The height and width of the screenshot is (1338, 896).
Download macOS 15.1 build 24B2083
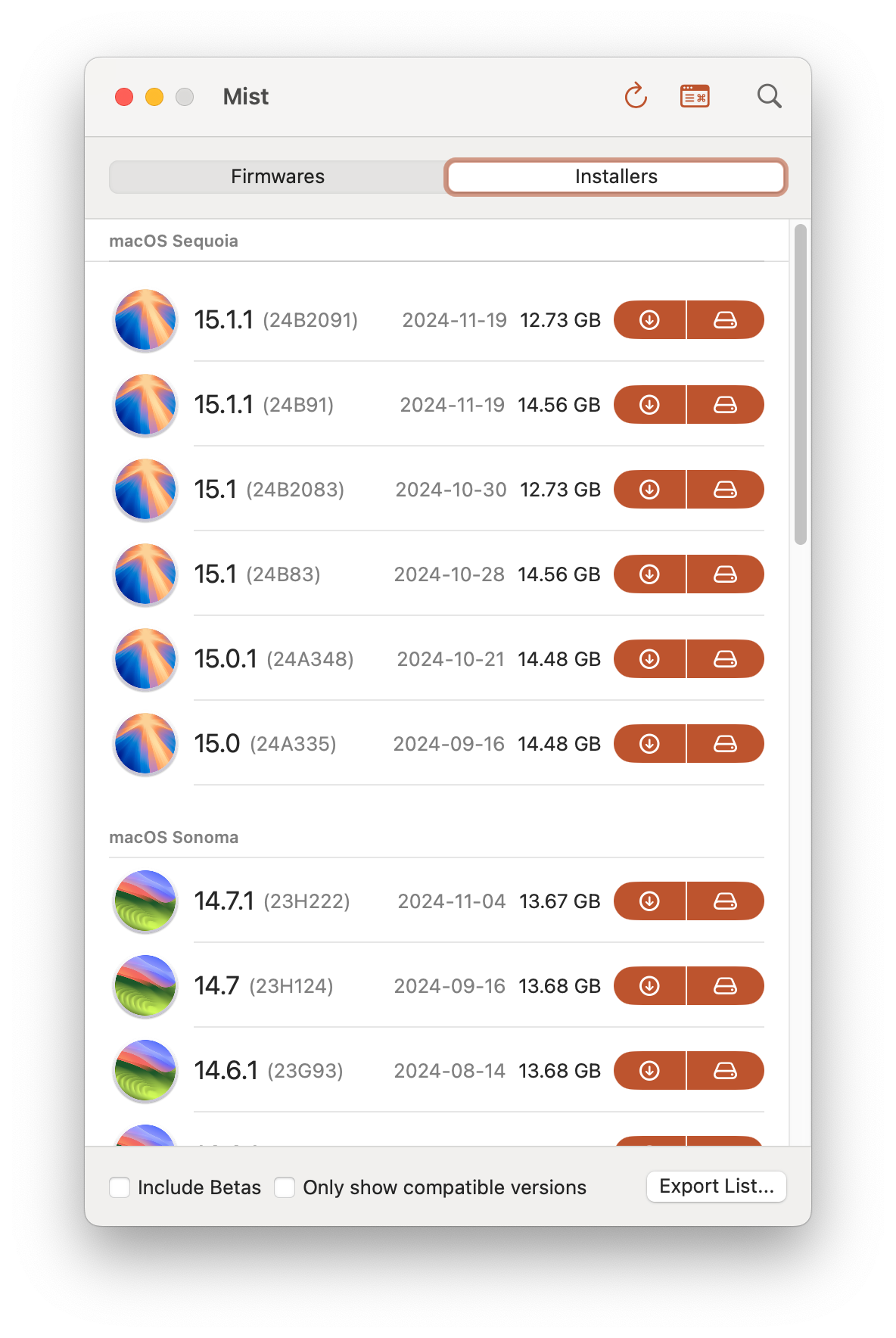pos(649,490)
